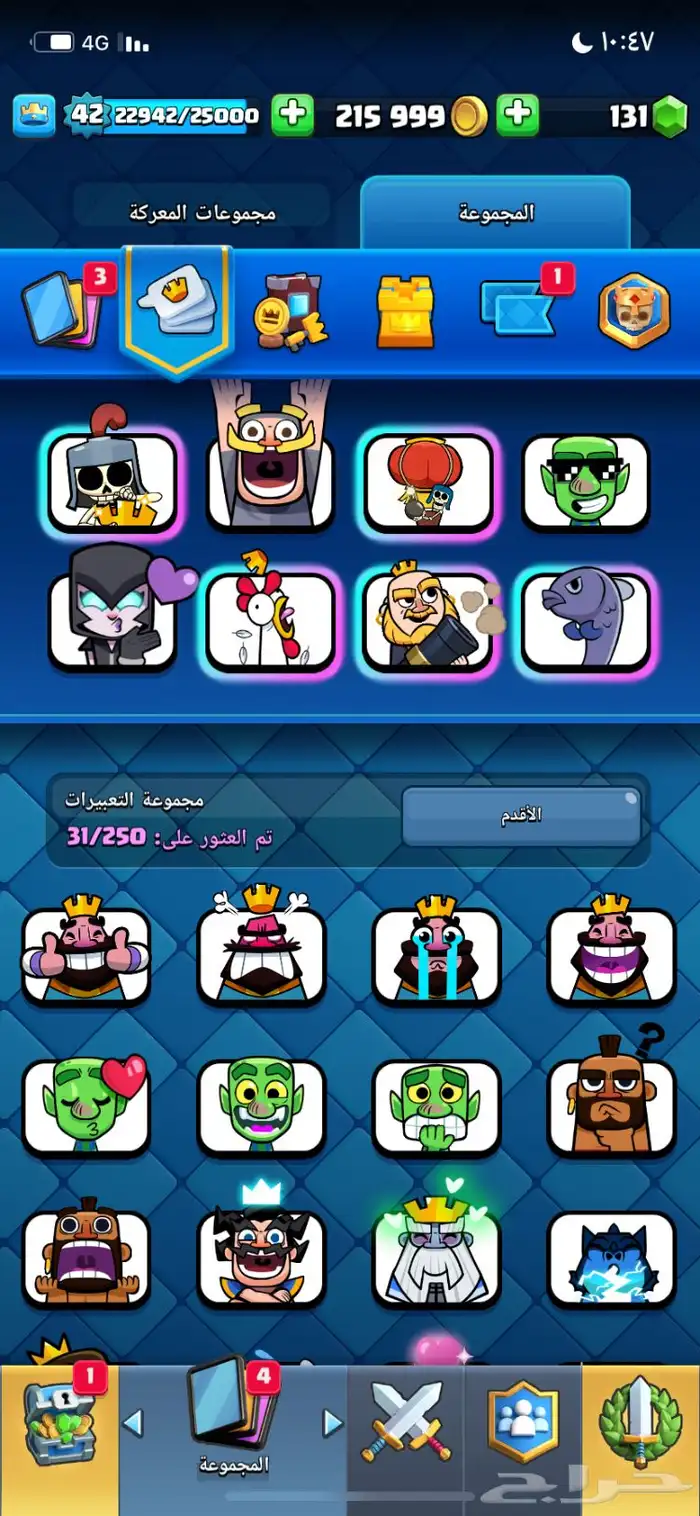This screenshot has height=1516, width=700.
Task: Buy more gold with the plus button
Action: pos(518,115)
